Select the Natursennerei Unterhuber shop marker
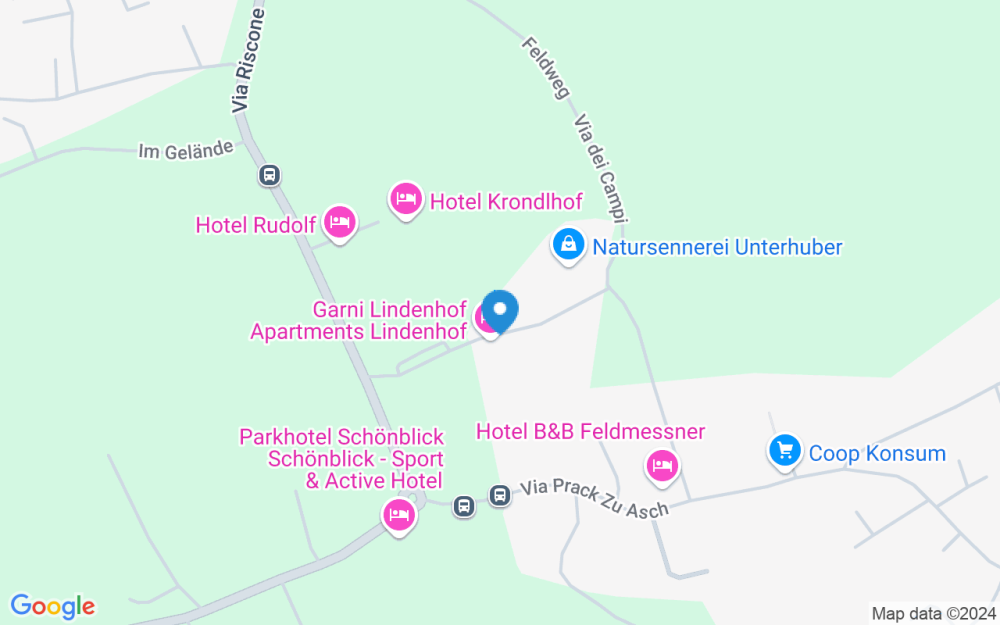 568,244
